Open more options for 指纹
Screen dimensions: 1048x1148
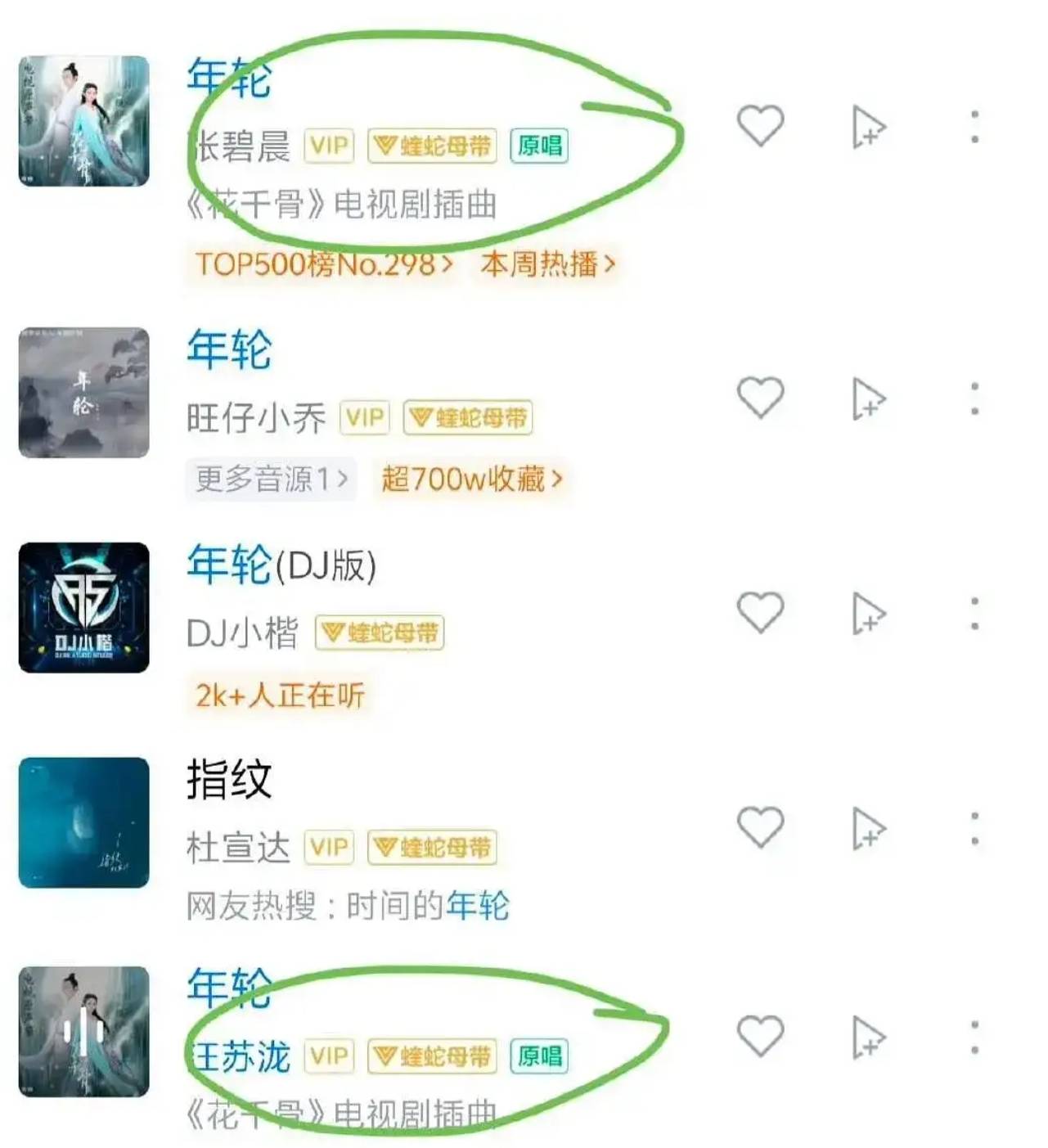click(x=974, y=829)
